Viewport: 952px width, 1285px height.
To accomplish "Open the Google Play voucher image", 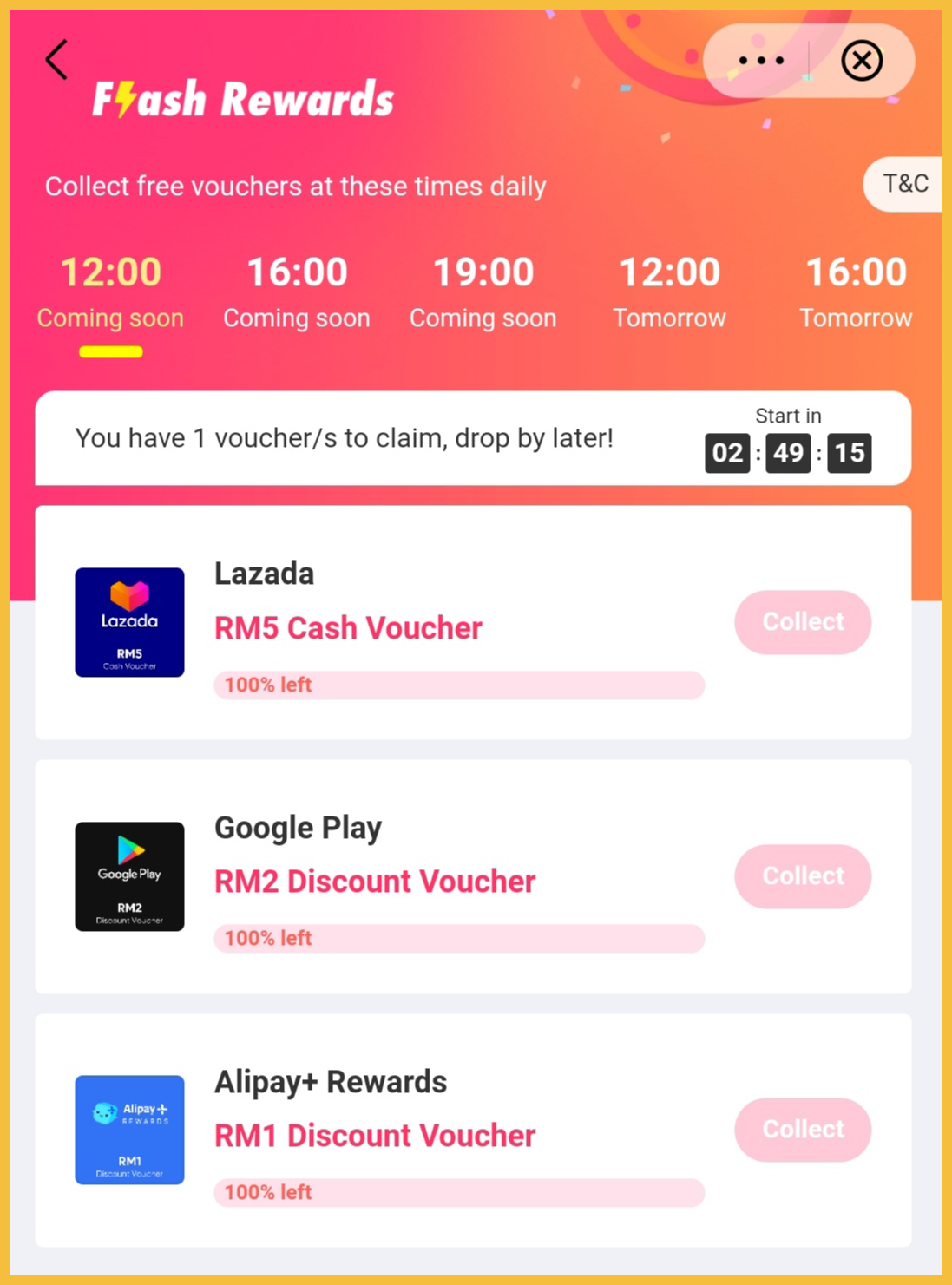I will [x=129, y=876].
